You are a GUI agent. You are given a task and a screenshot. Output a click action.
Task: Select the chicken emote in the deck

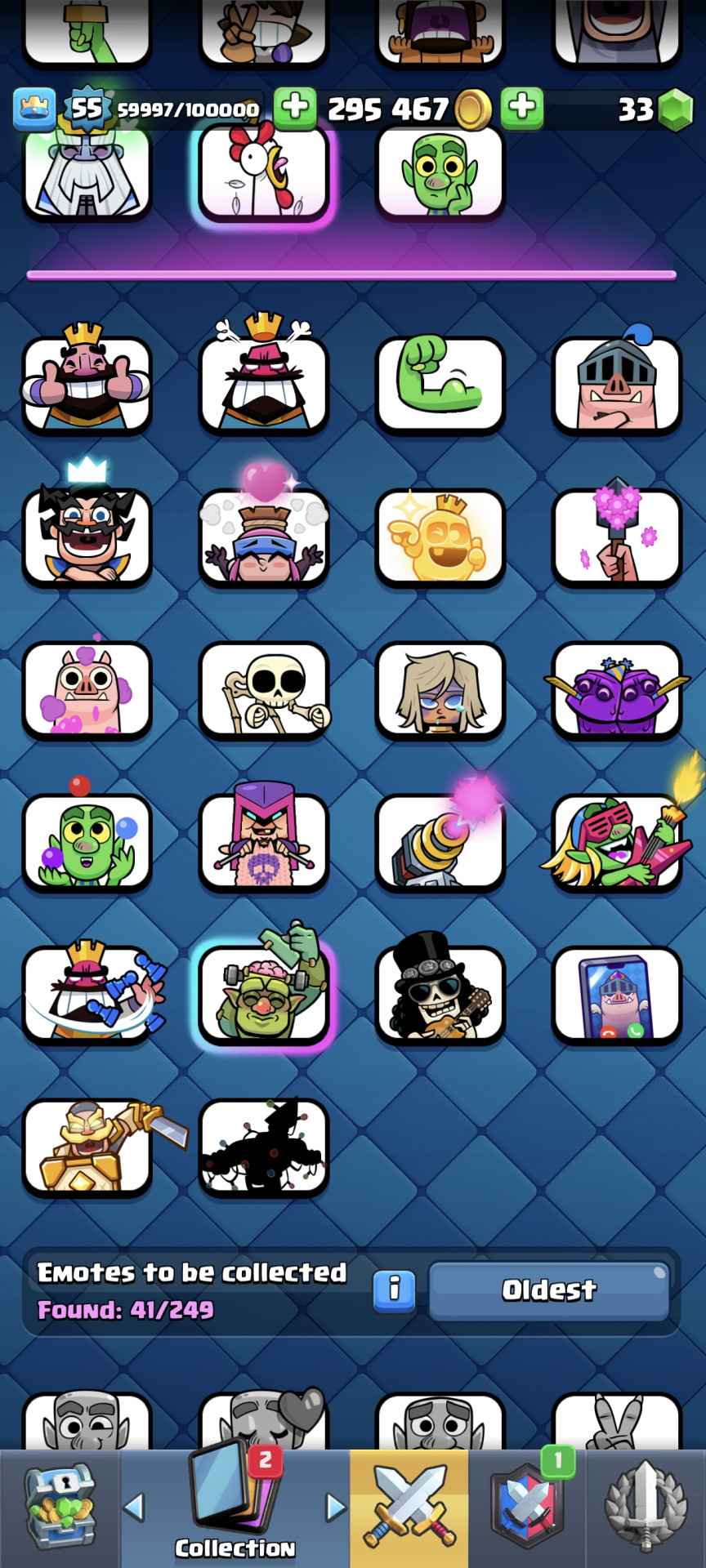(x=264, y=173)
